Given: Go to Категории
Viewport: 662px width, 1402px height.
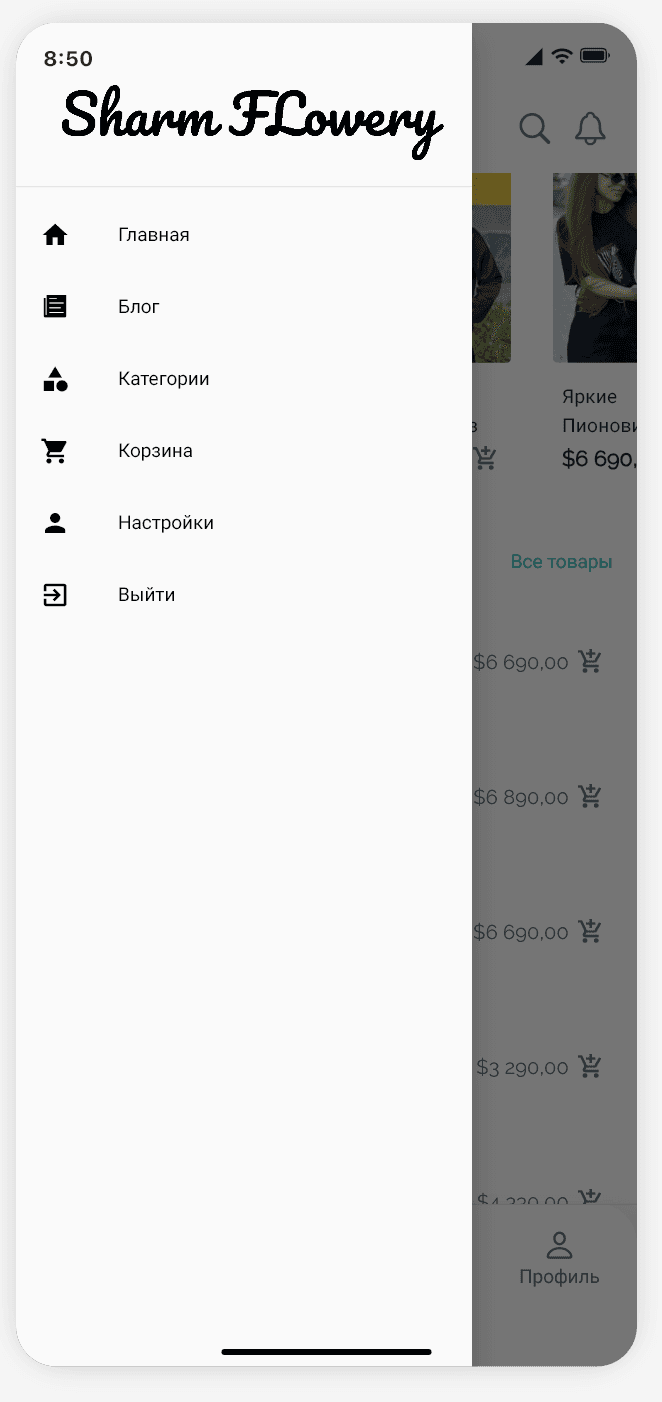Looking at the screenshot, I should [x=244, y=379].
